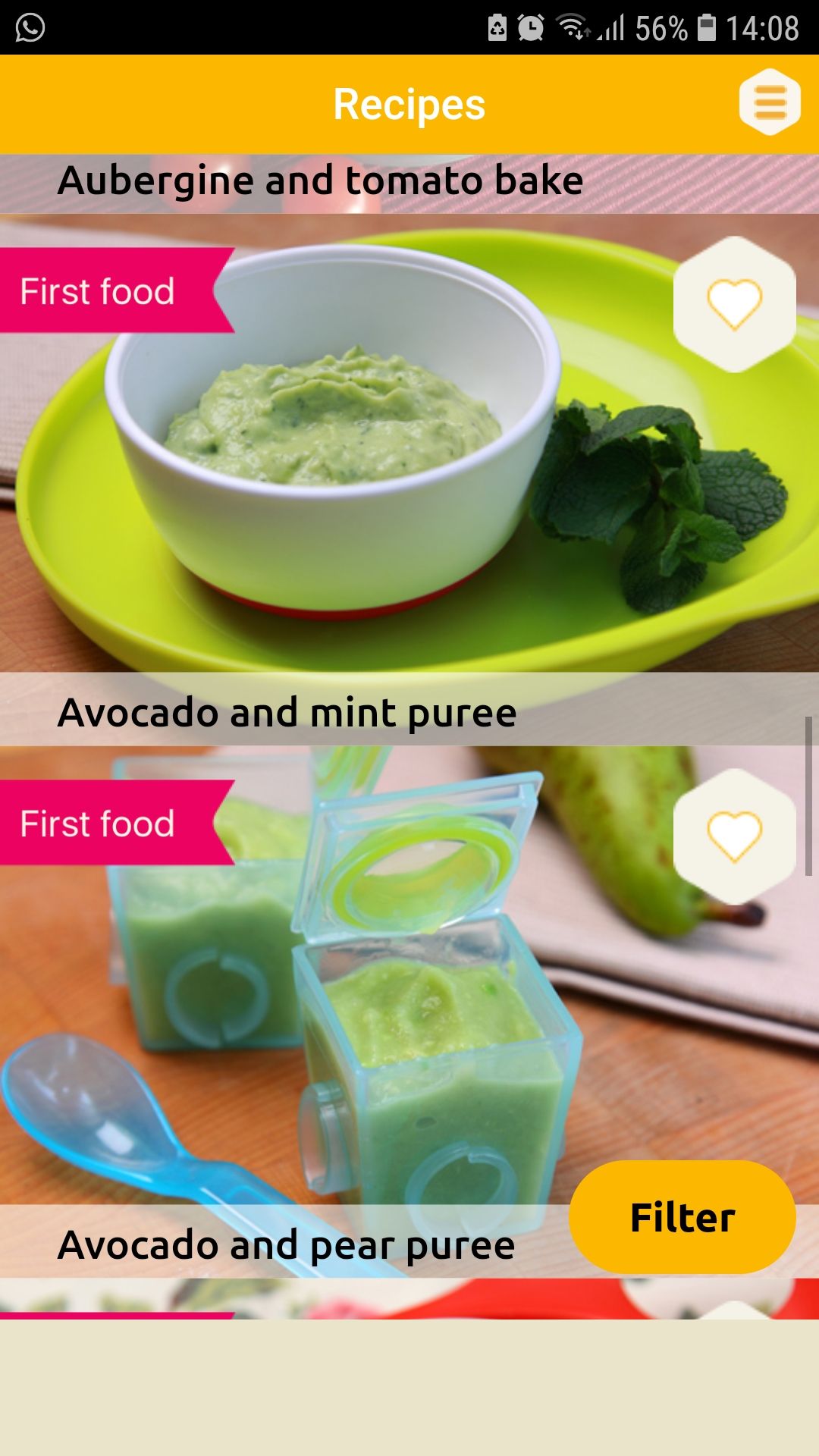
Task: Open the Aubergine and tomato bake recipe
Action: pyautogui.click(x=320, y=182)
